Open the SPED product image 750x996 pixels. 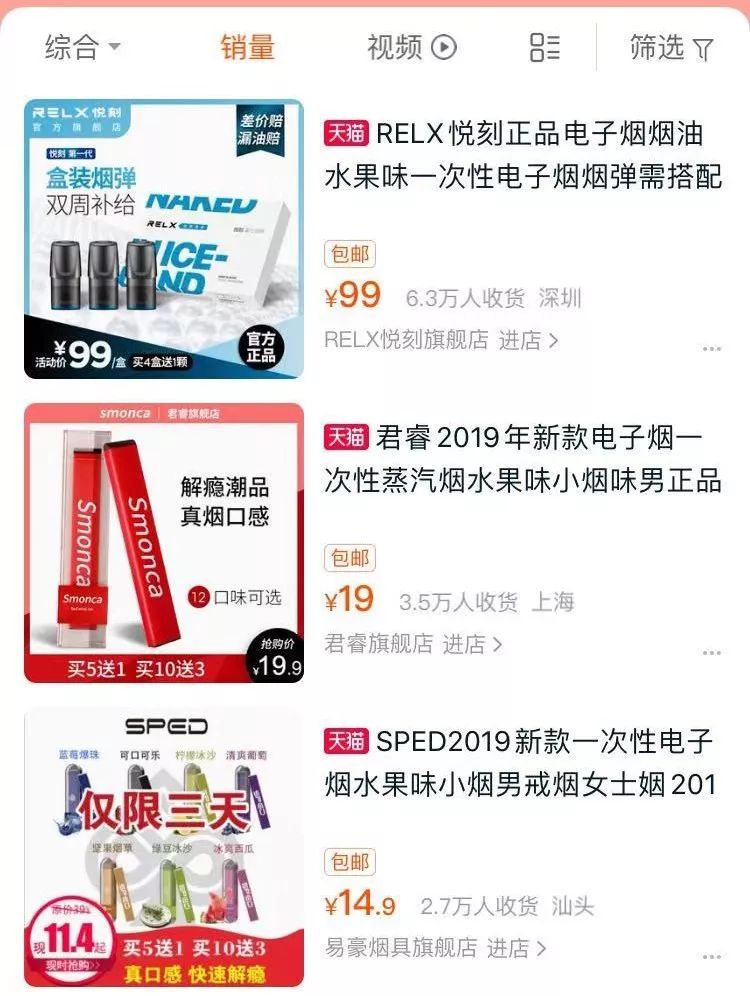point(164,846)
